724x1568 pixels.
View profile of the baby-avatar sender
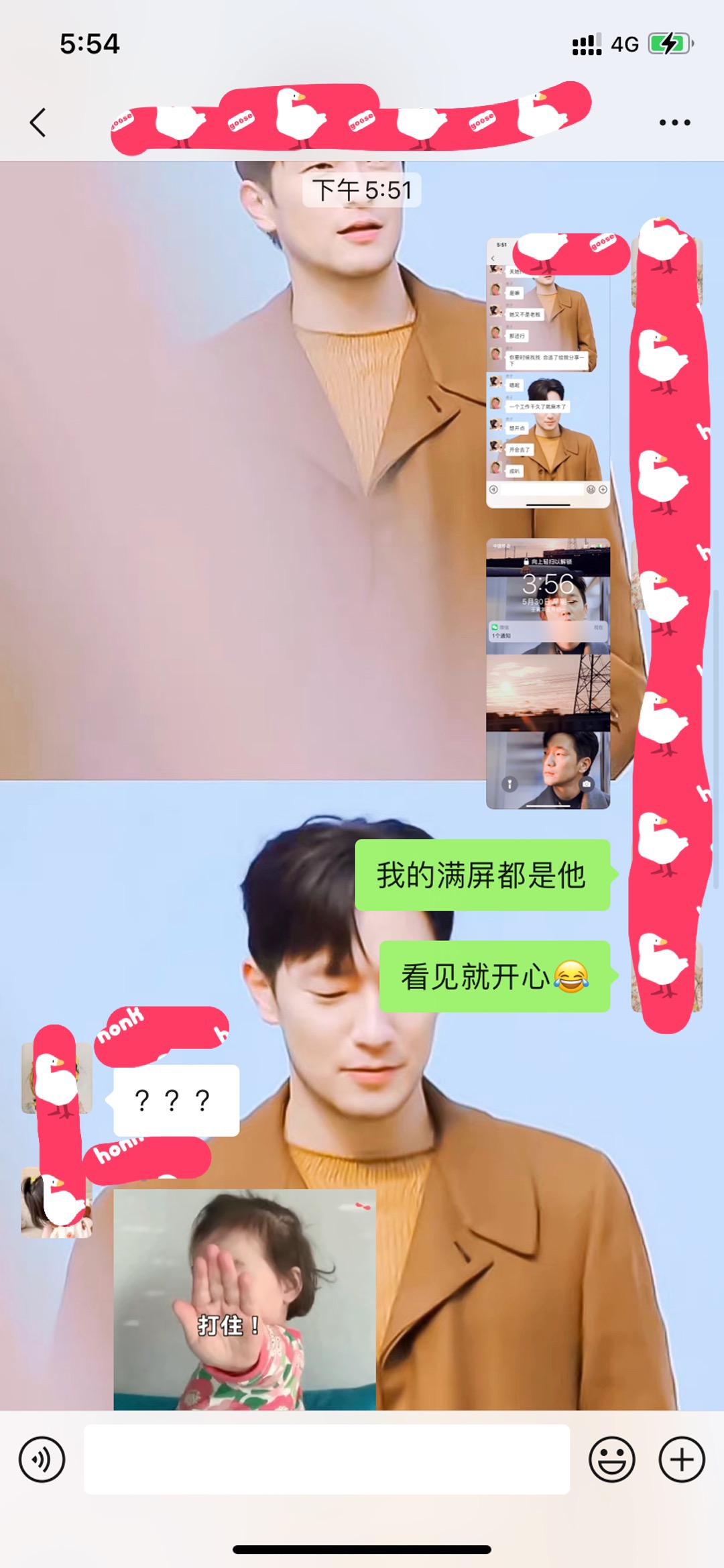pos(56,1202)
